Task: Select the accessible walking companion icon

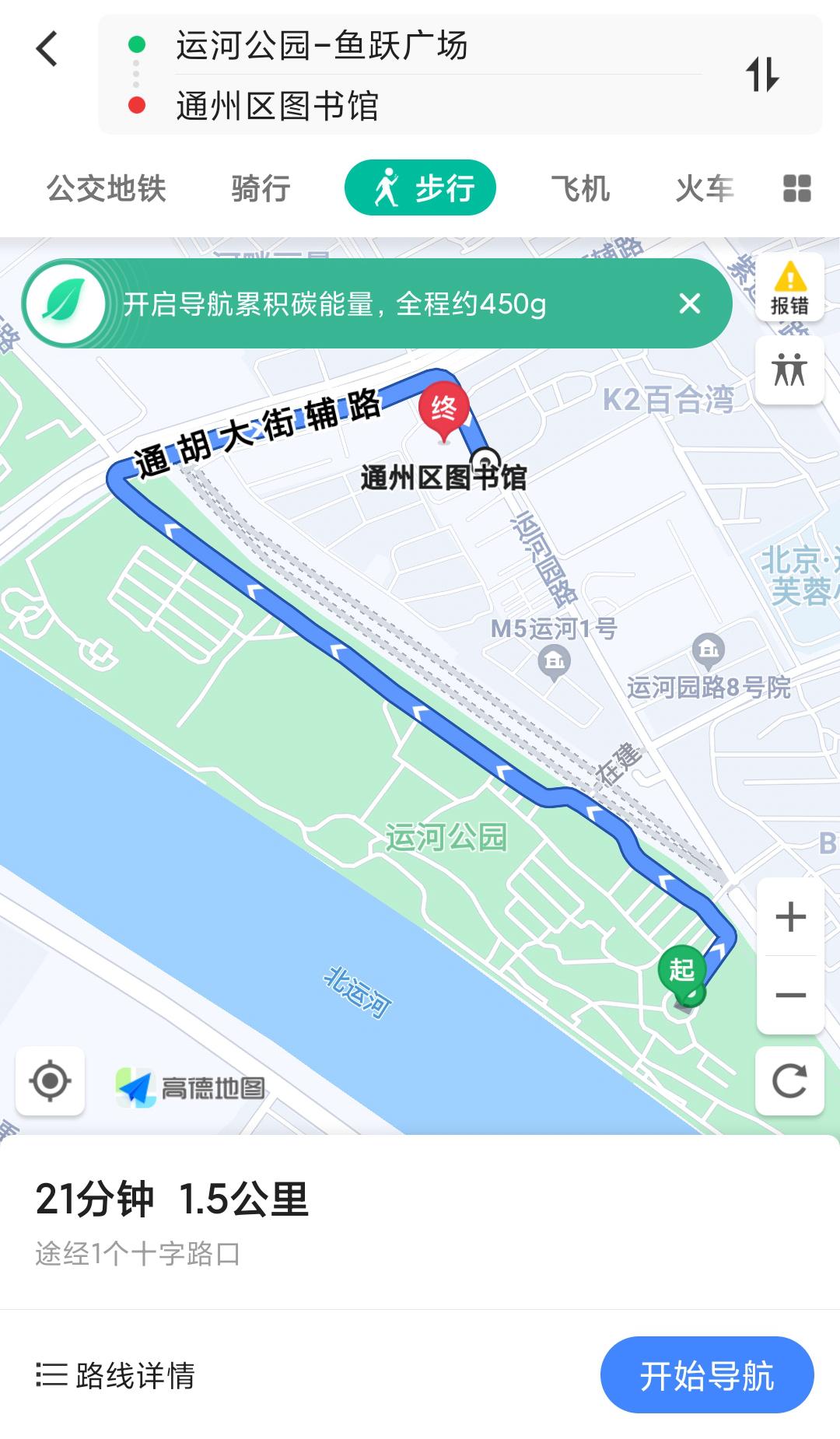Action: coord(789,372)
